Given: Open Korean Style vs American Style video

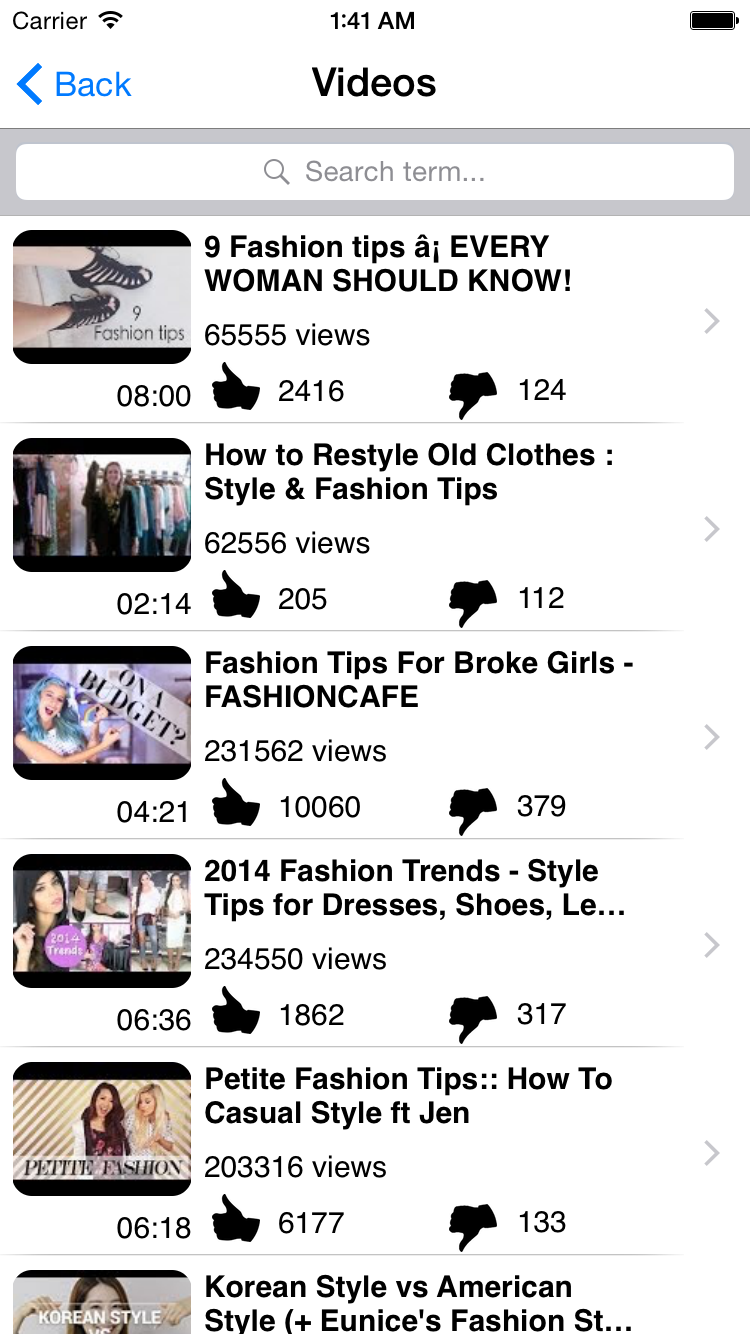Looking at the screenshot, I should pos(418,1302).
